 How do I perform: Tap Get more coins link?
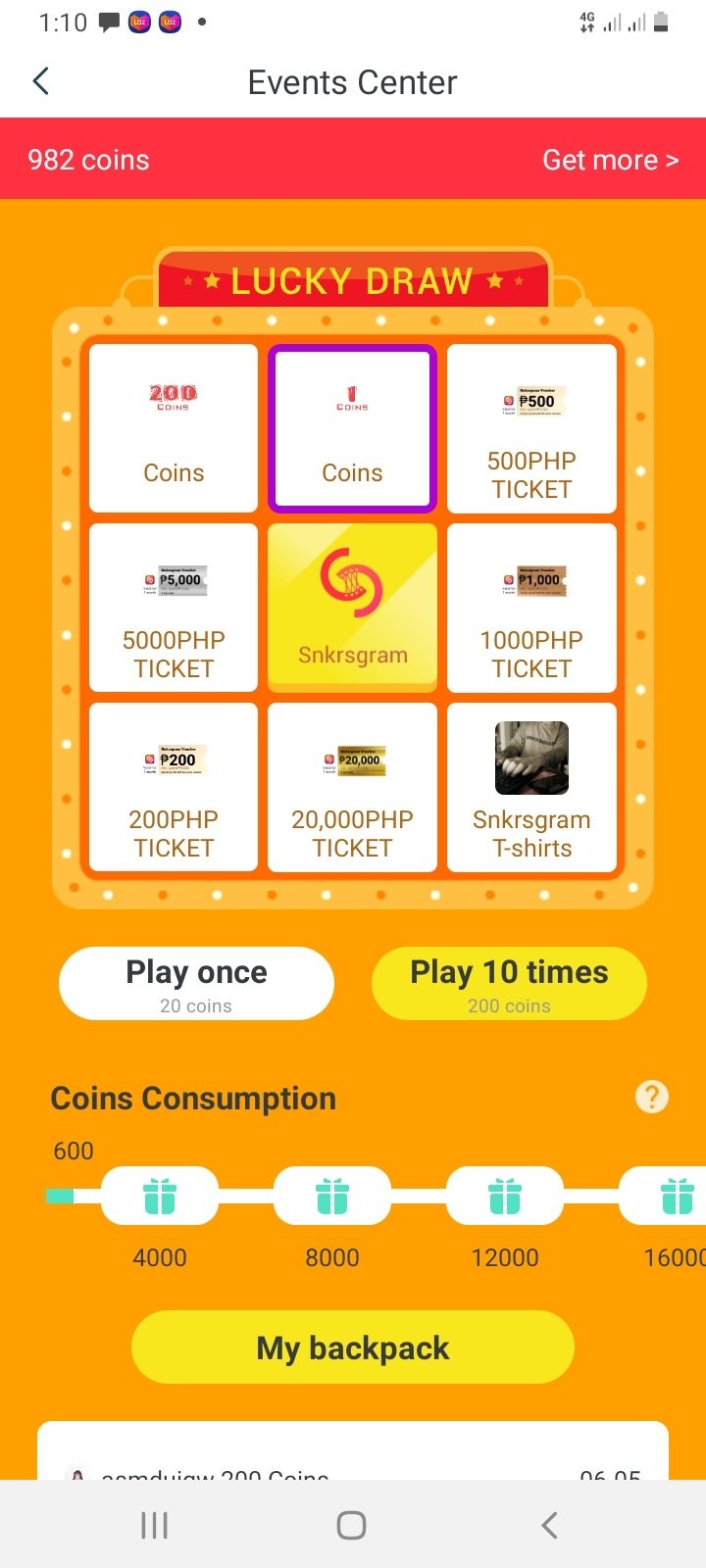coord(610,160)
